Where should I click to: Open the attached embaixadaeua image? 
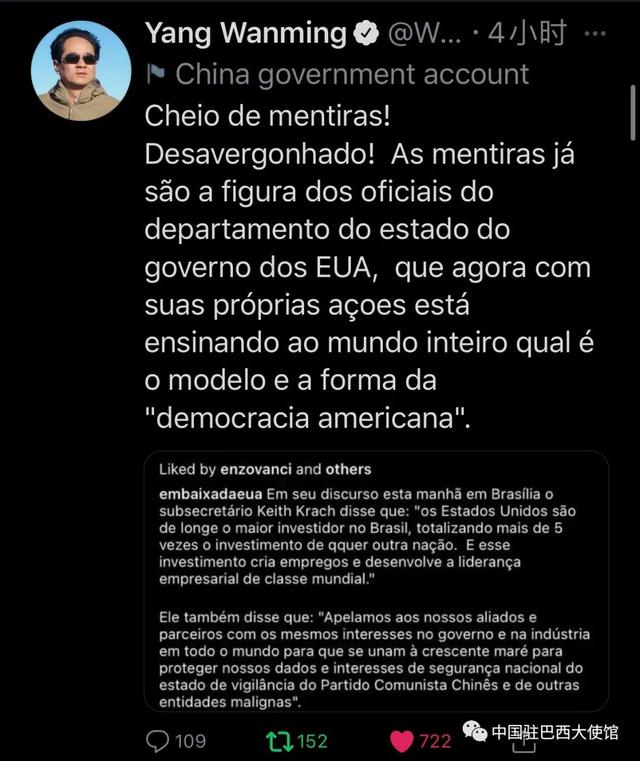[x=376, y=580]
